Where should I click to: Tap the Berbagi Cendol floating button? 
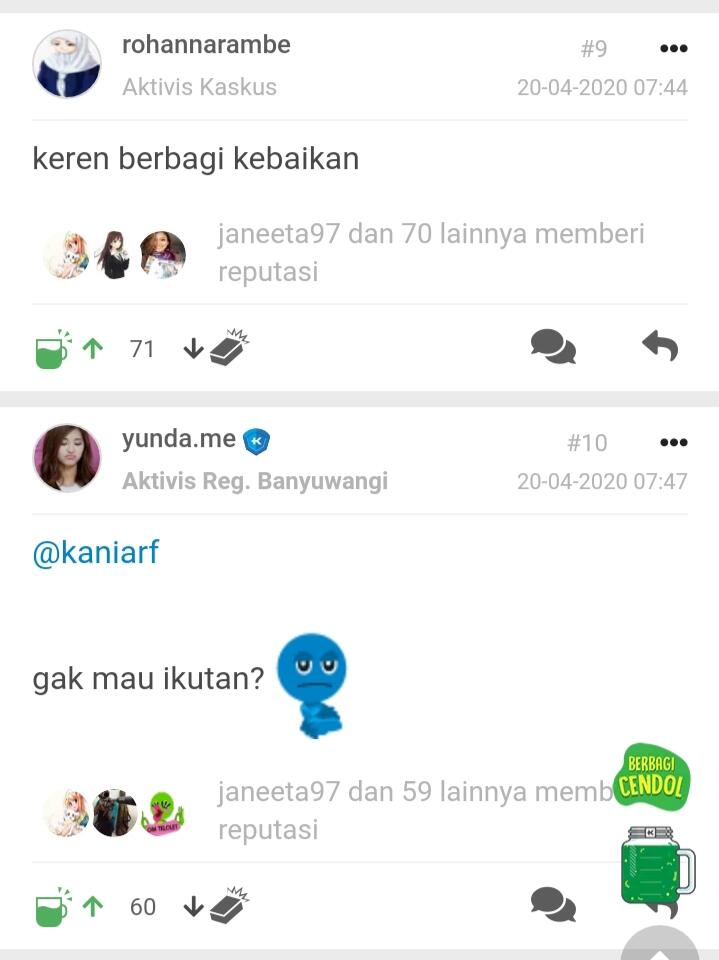click(655, 830)
